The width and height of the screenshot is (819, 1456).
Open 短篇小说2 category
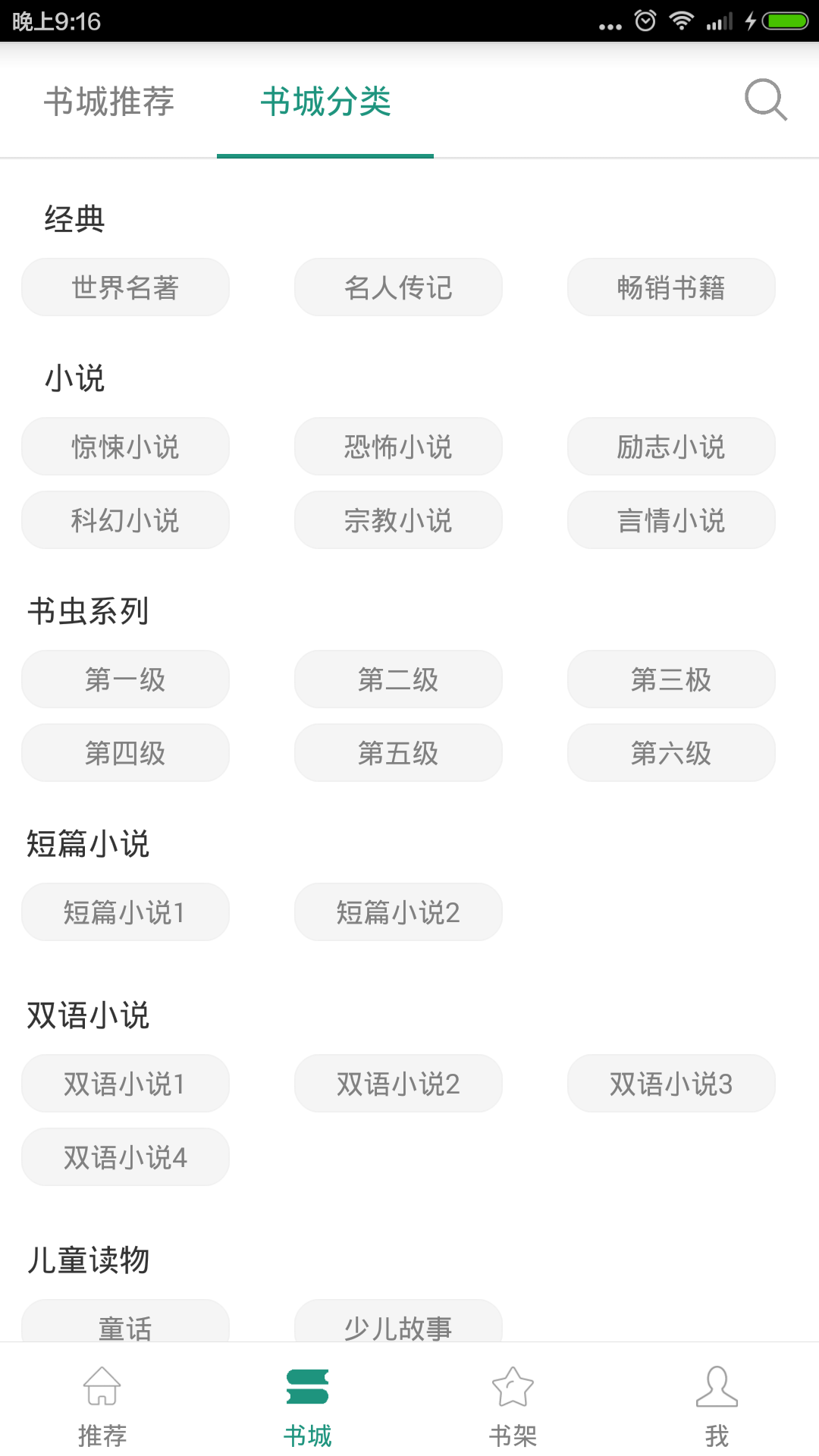coord(398,912)
